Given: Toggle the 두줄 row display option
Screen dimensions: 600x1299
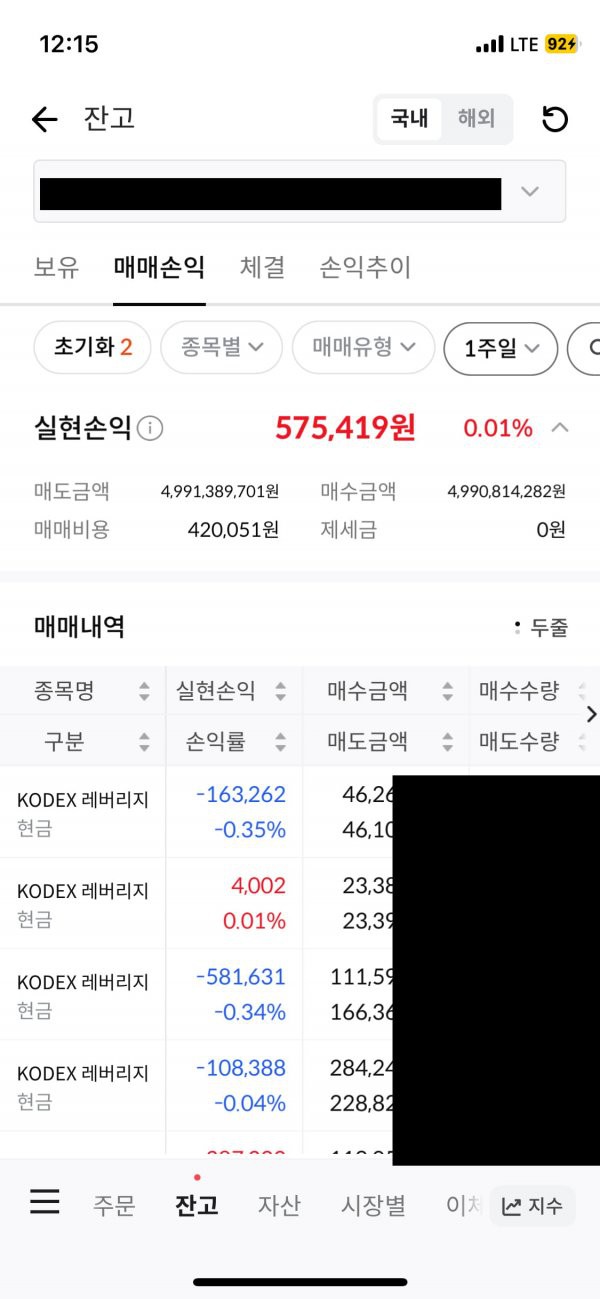Looking at the screenshot, I should [541, 628].
